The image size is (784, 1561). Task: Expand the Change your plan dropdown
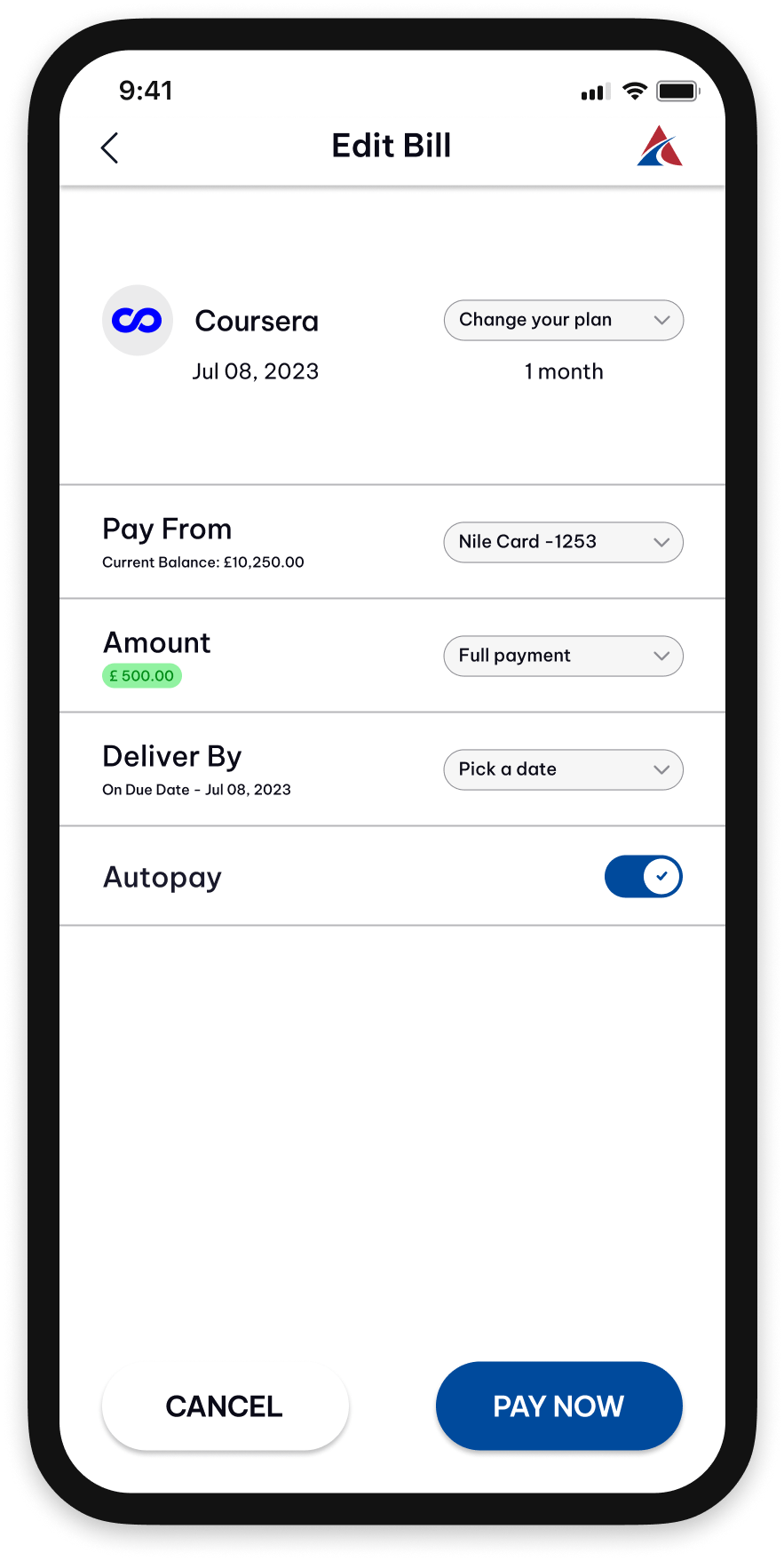click(563, 320)
